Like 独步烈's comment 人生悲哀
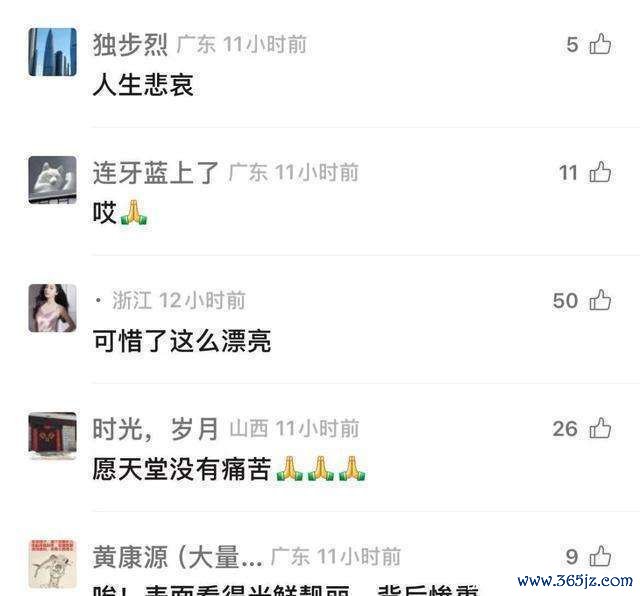Screen dimensions: 640x596 click(600, 44)
